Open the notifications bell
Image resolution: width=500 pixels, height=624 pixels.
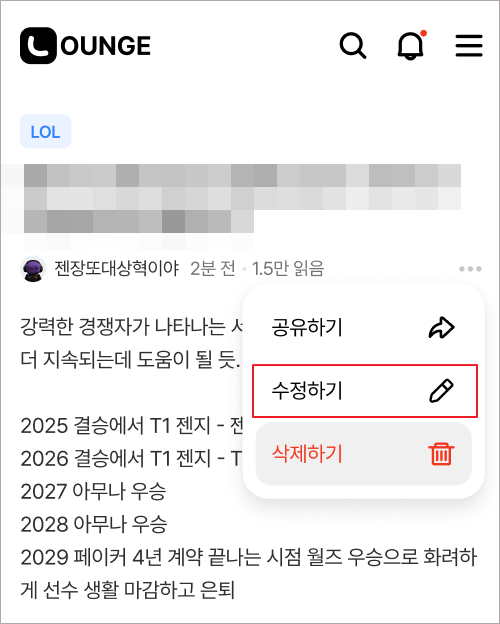(411, 45)
